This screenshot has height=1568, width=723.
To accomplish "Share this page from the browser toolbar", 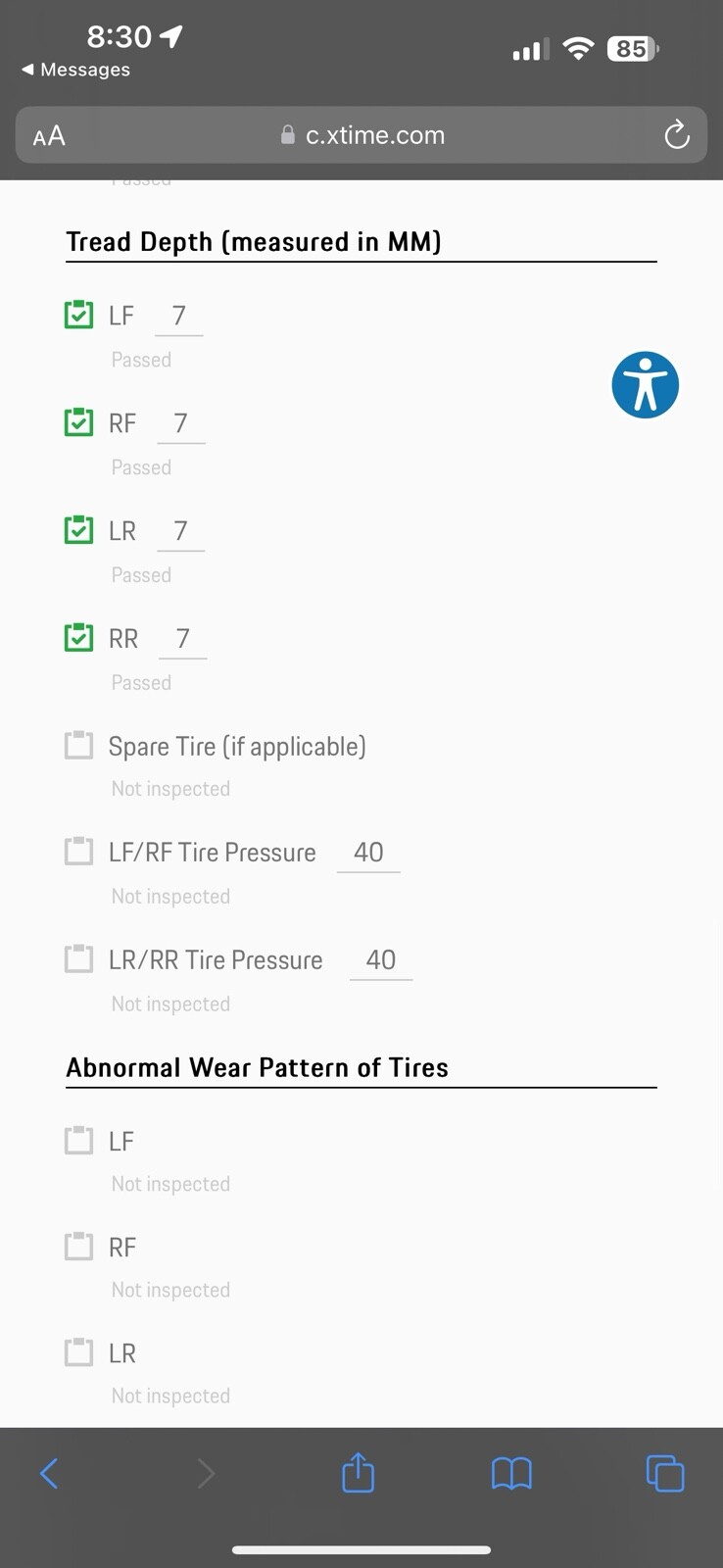I will tap(358, 1472).
